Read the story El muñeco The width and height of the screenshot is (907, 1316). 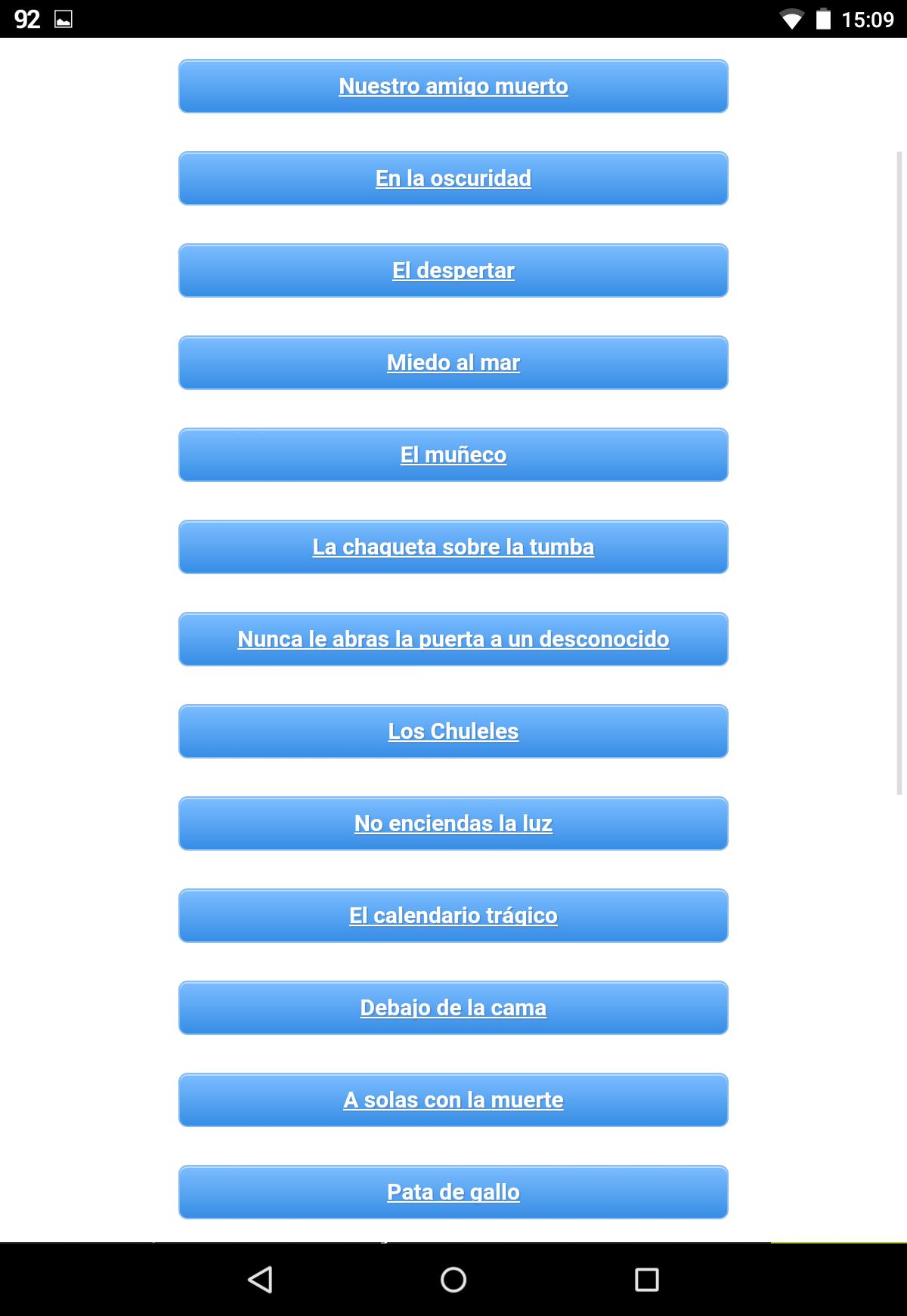tap(453, 455)
